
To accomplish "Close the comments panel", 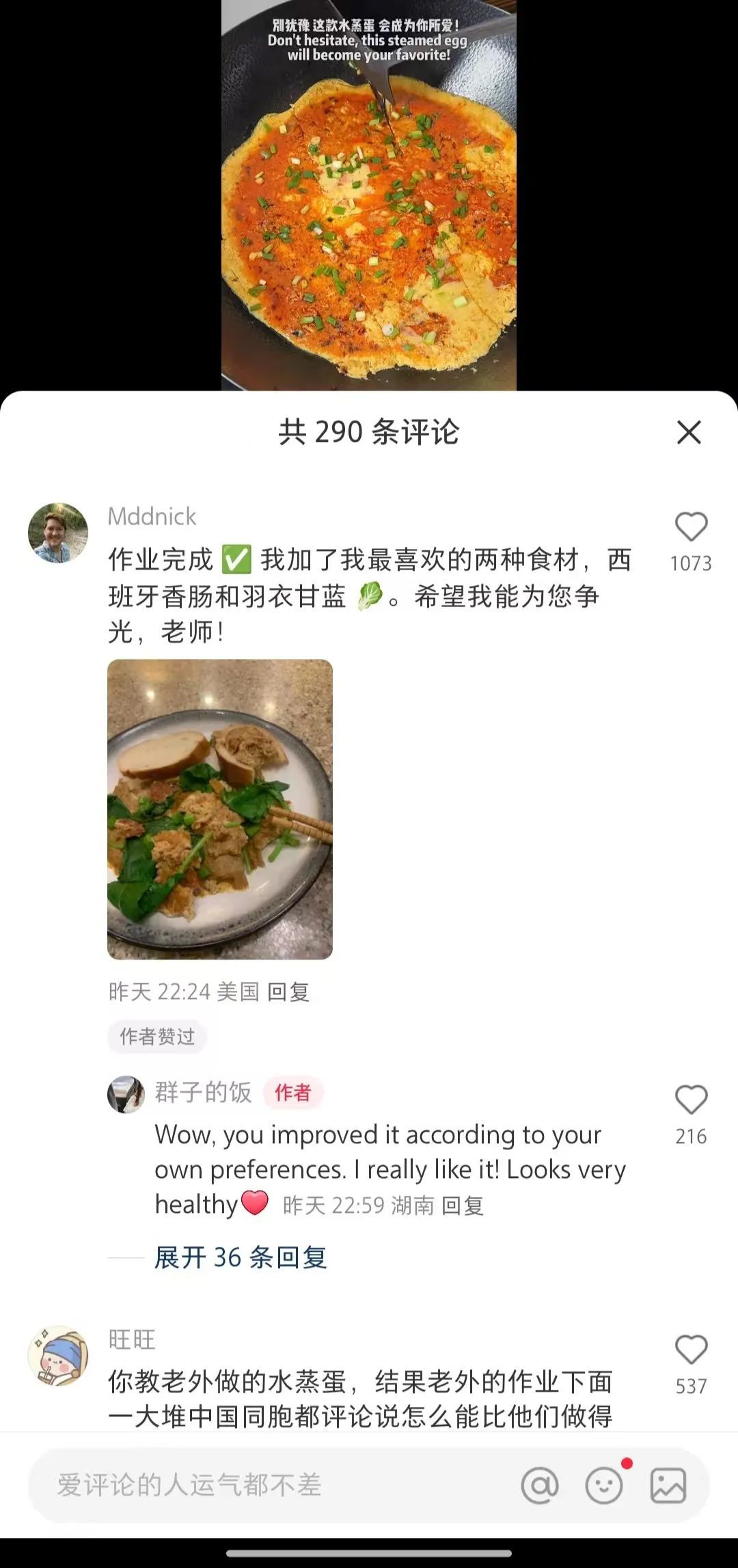I will (689, 432).
